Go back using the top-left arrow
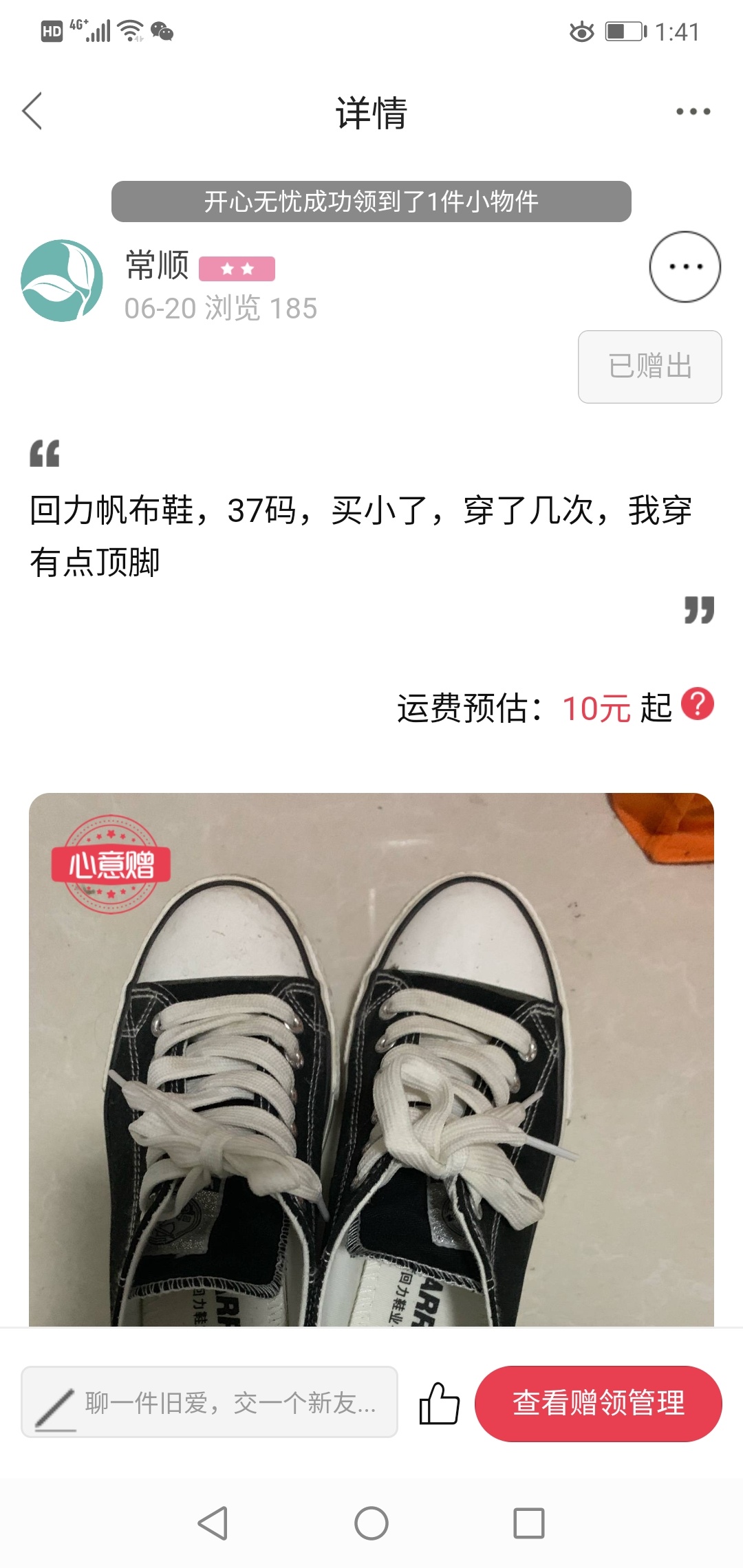 pyautogui.click(x=32, y=111)
